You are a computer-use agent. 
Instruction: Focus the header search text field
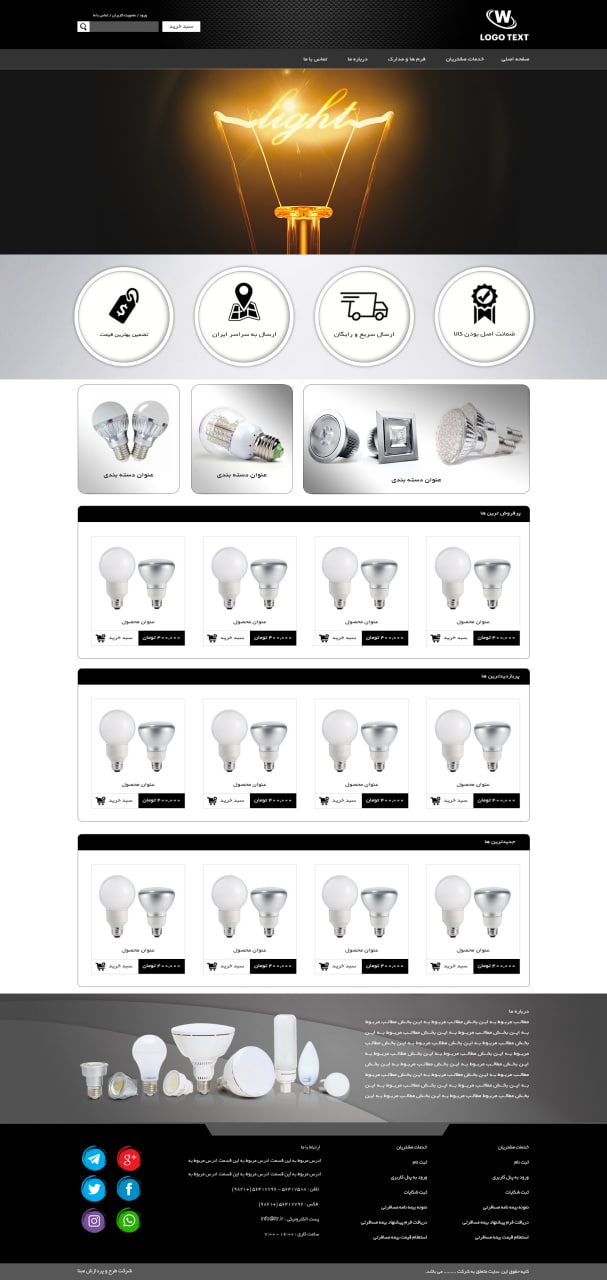(124, 26)
